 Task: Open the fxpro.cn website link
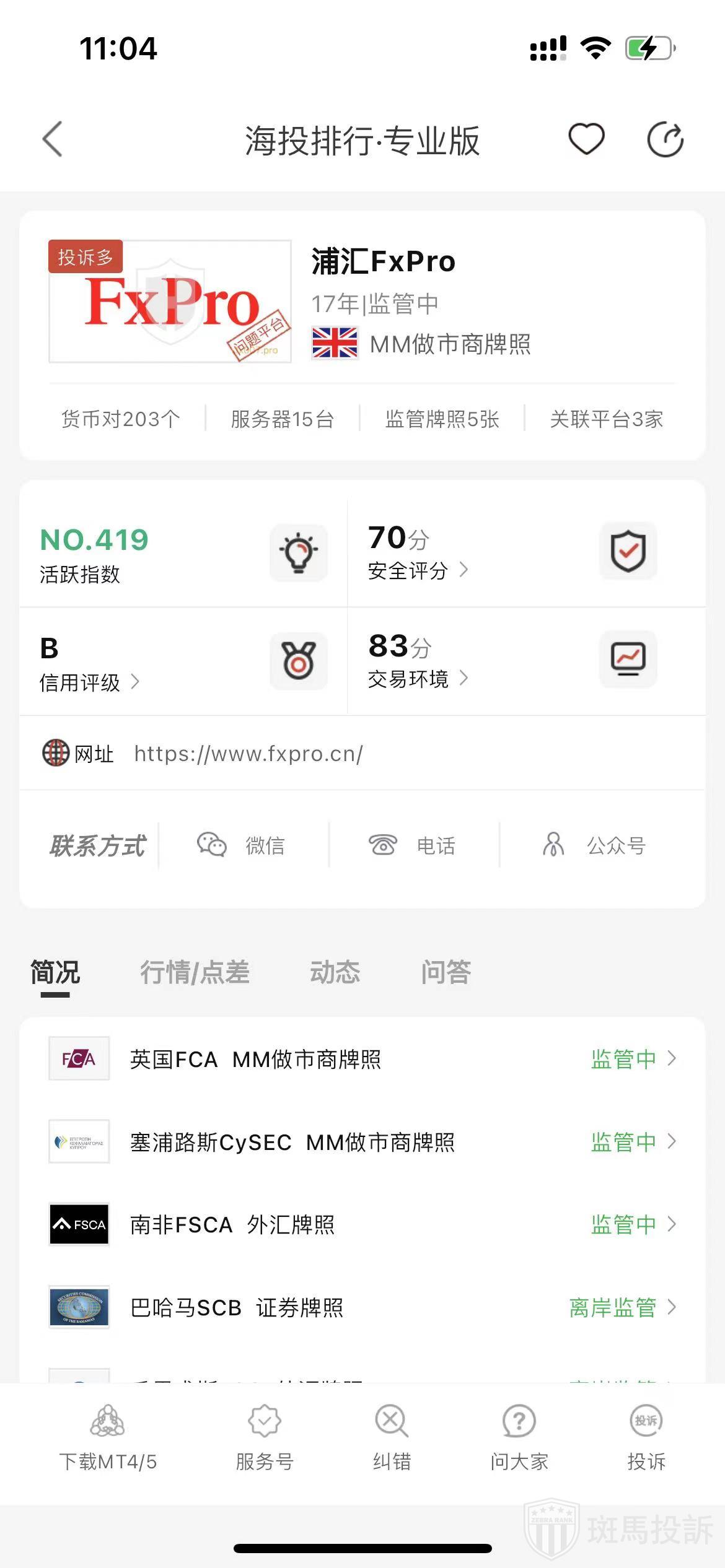(248, 754)
